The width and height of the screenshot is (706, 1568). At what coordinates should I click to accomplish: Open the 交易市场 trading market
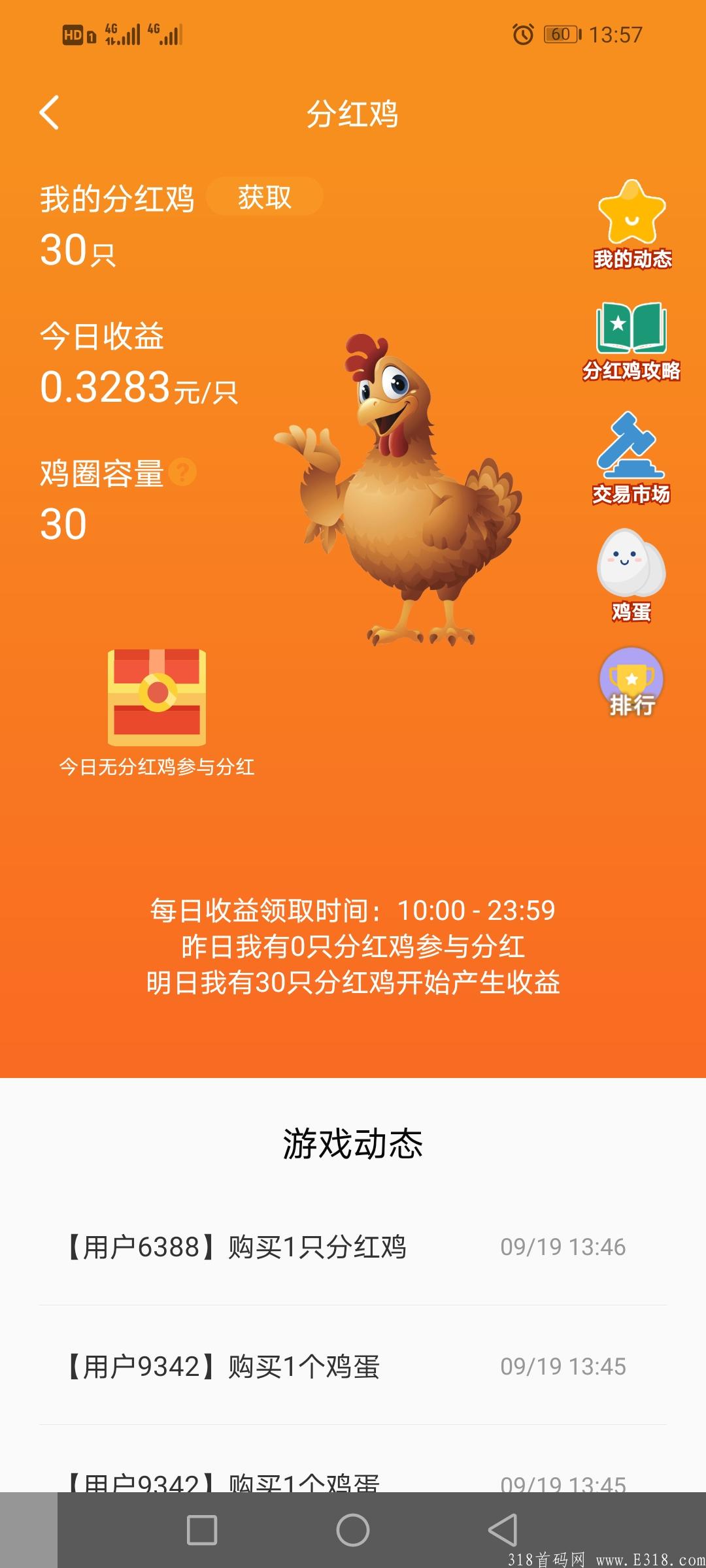pos(631,458)
